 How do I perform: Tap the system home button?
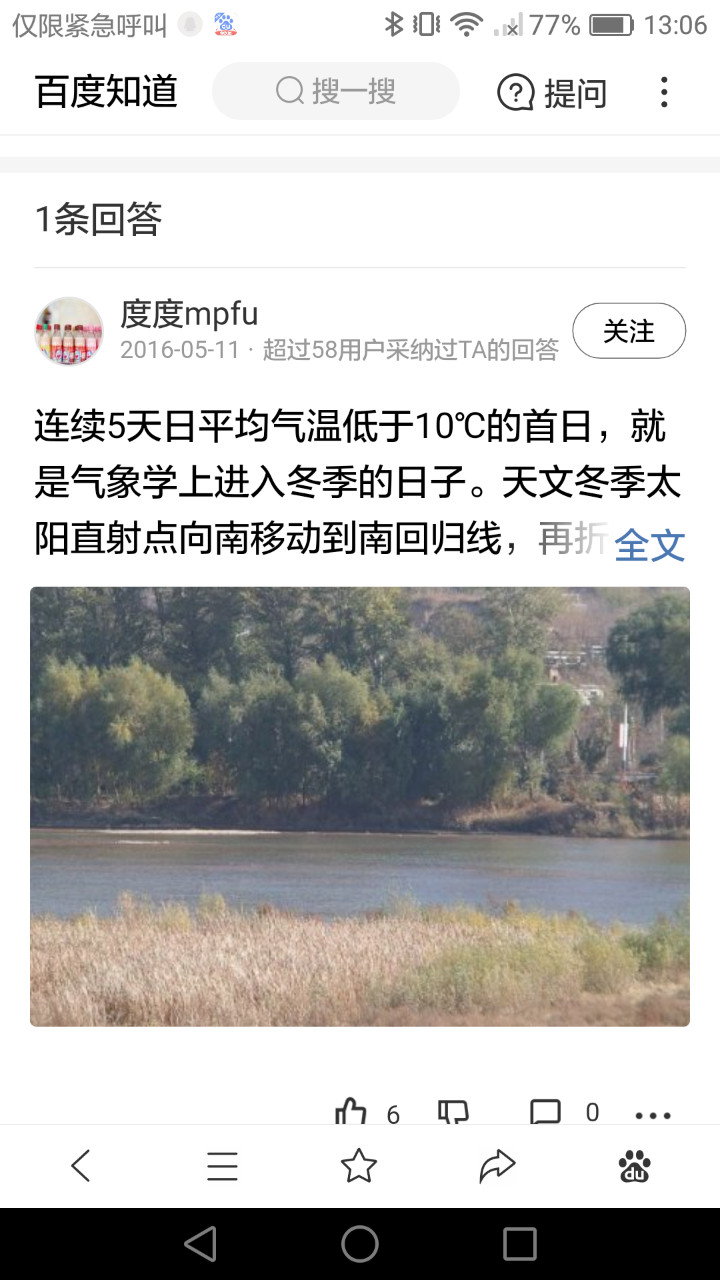point(360,1244)
